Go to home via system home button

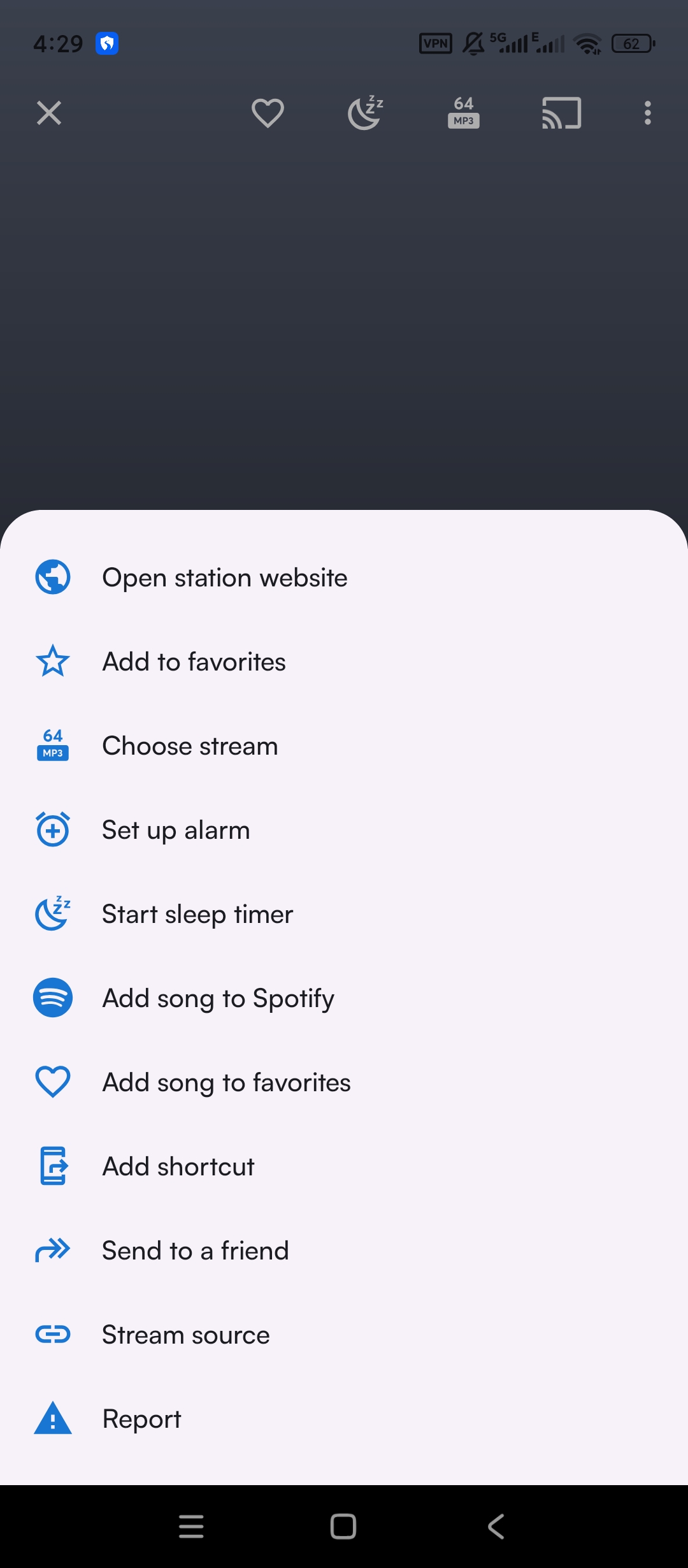pos(343,1527)
